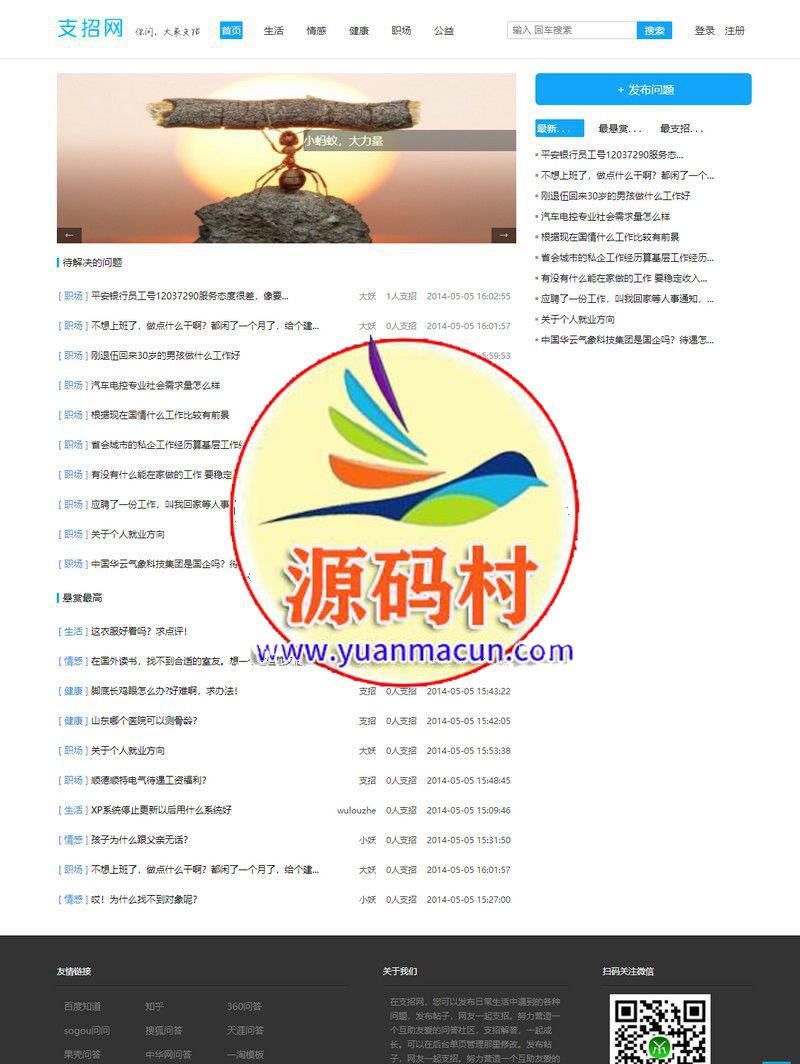Show the previous banner slide arrow
Image resolution: width=800 pixels, height=1064 pixels.
pyautogui.click(x=69, y=235)
